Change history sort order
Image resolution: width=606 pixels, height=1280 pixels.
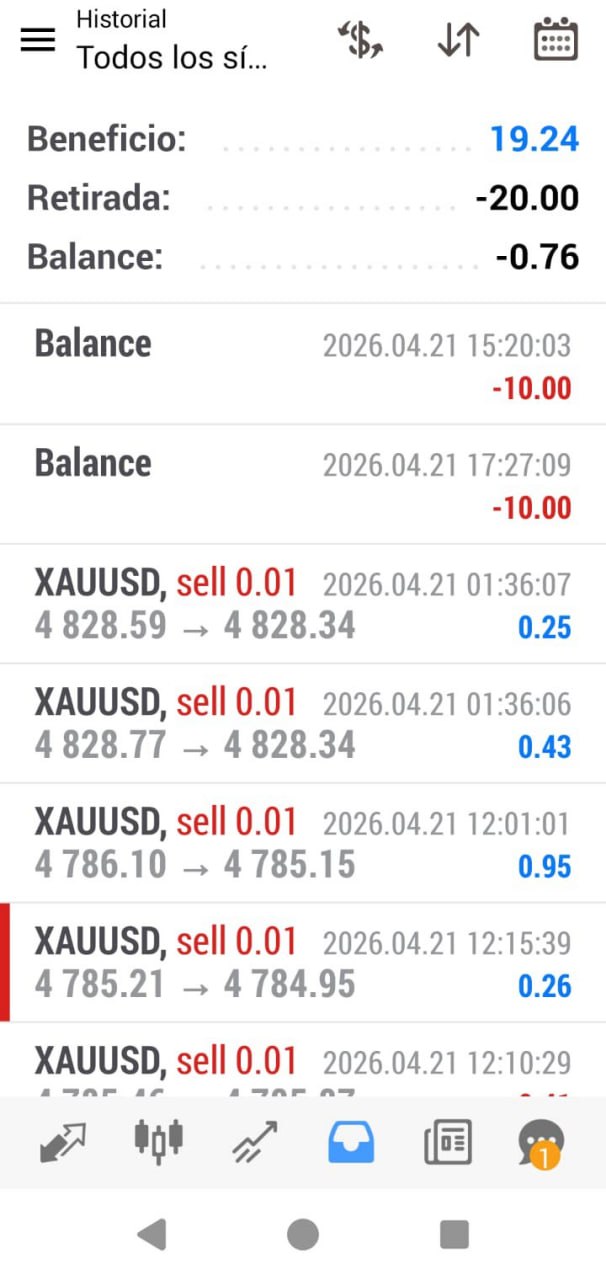[459, 41]
